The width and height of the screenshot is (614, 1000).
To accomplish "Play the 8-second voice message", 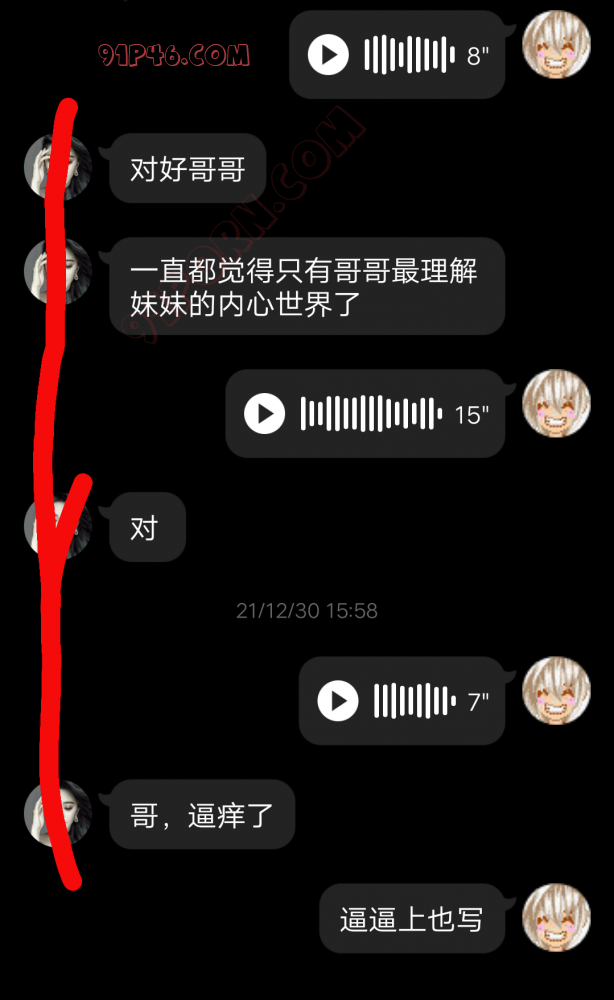I will pos(328,54).
